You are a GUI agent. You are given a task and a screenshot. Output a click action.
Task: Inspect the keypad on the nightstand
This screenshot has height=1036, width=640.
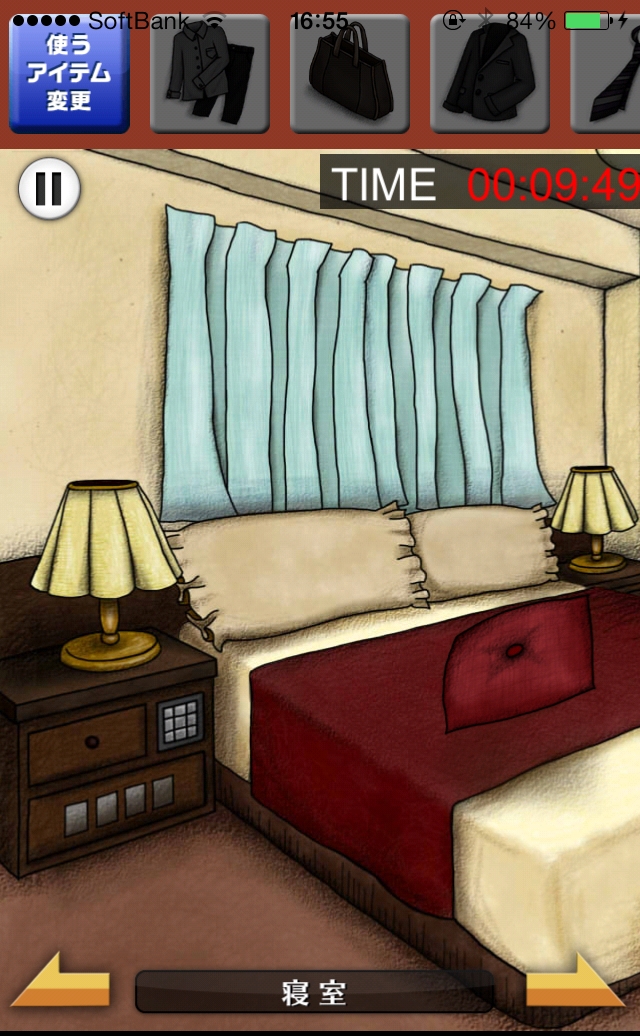181,721
